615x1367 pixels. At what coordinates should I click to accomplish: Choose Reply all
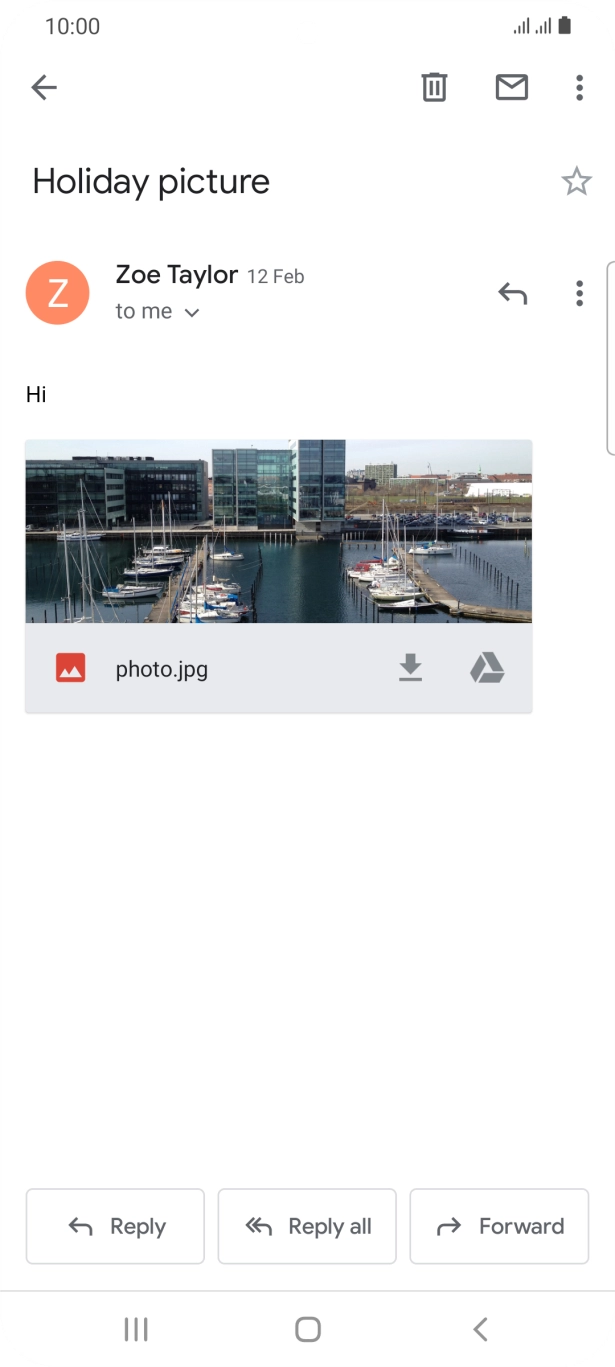(x=307, y=1226)
